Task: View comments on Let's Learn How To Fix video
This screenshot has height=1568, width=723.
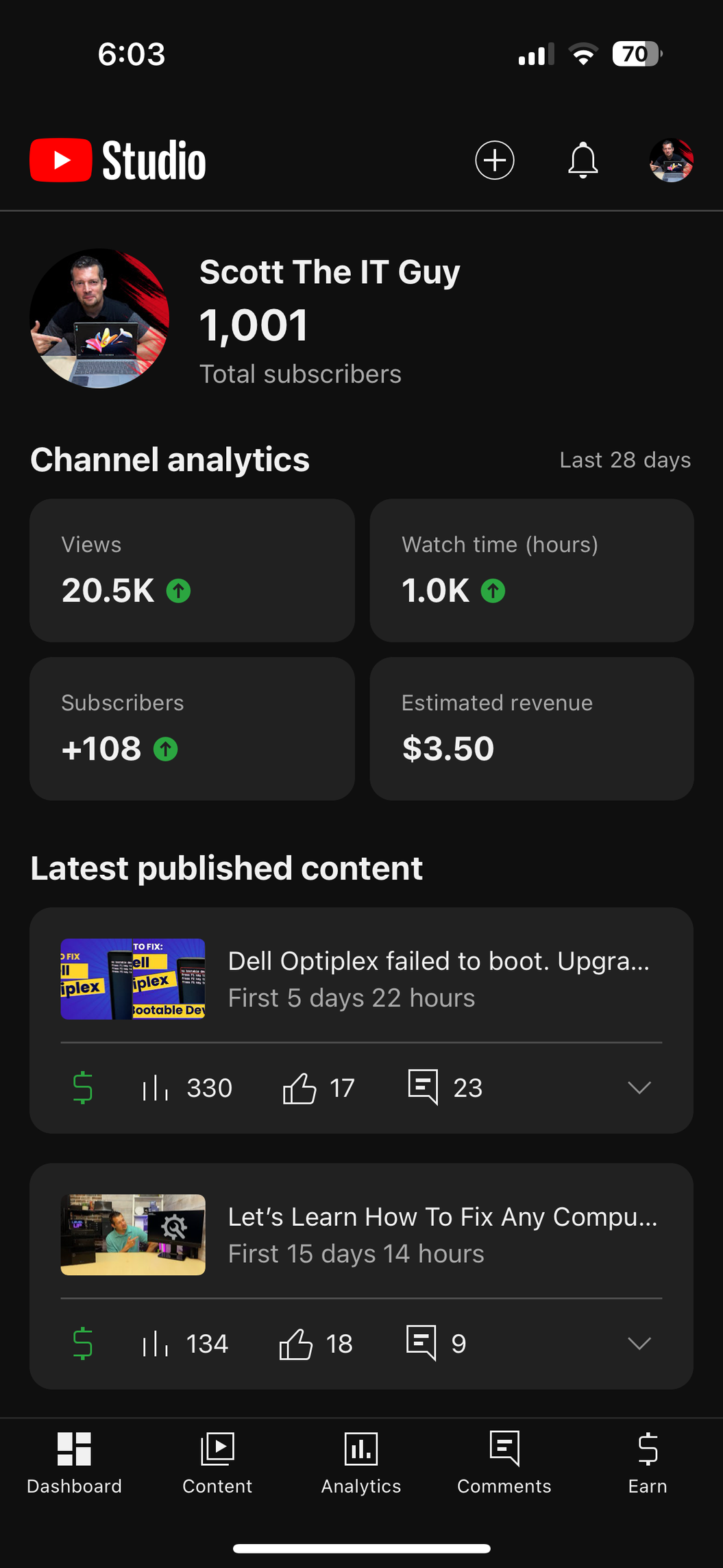Action: click(x=437, y=1344)
